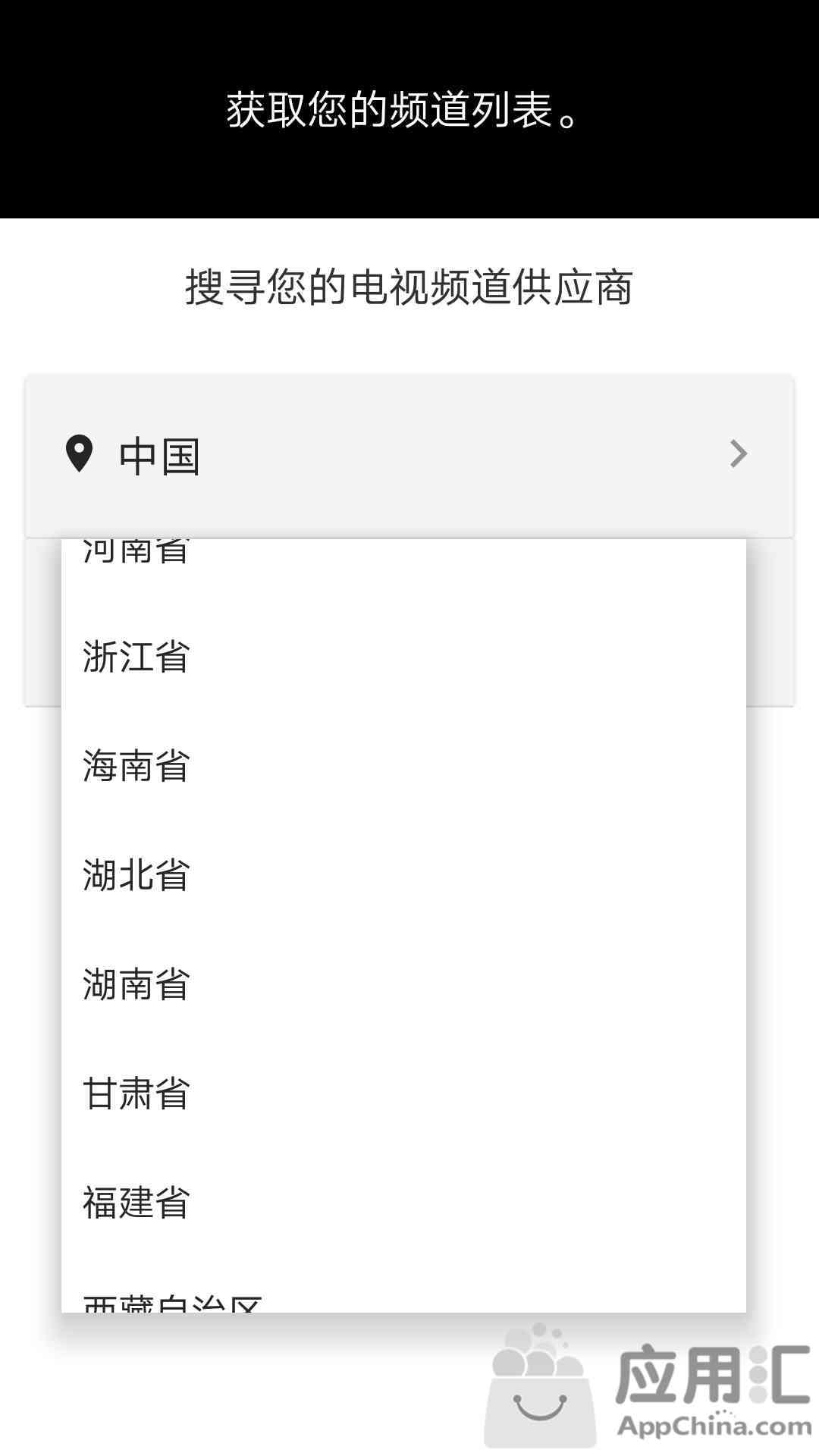
Task: Pick 湖北省 from province list
Action: point(403,875)
